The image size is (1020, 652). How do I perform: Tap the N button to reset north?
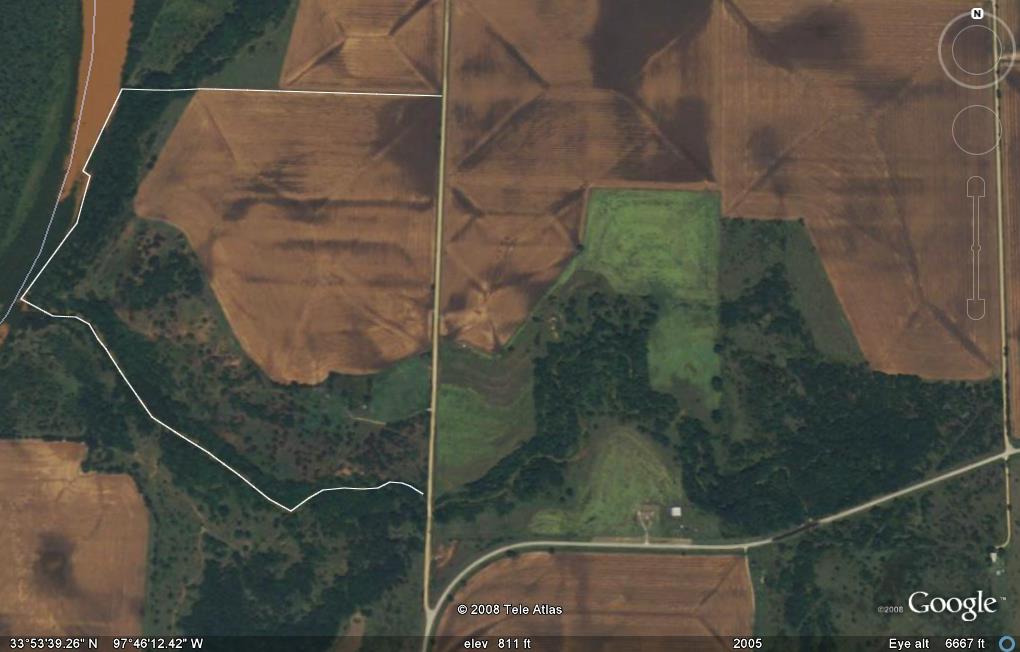977,14
